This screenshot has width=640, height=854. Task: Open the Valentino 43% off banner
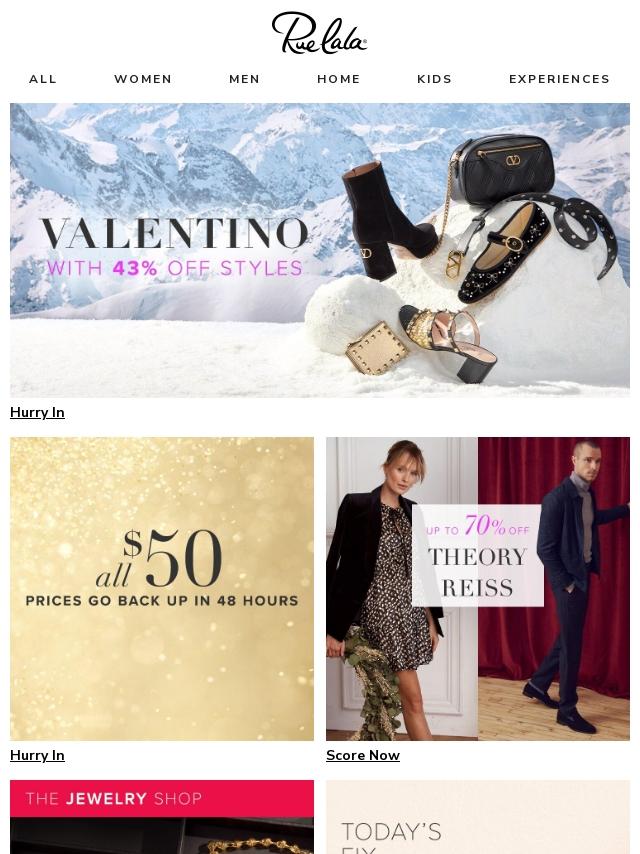(320, 250)
